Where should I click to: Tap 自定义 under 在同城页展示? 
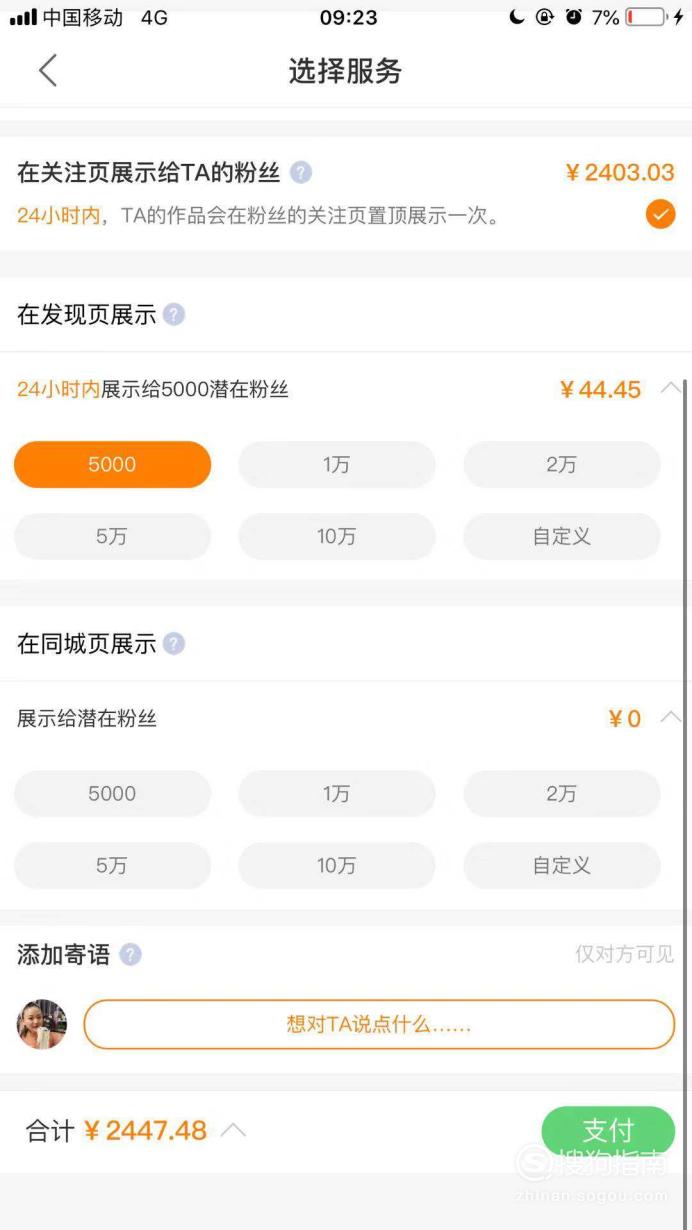[562, 866]
